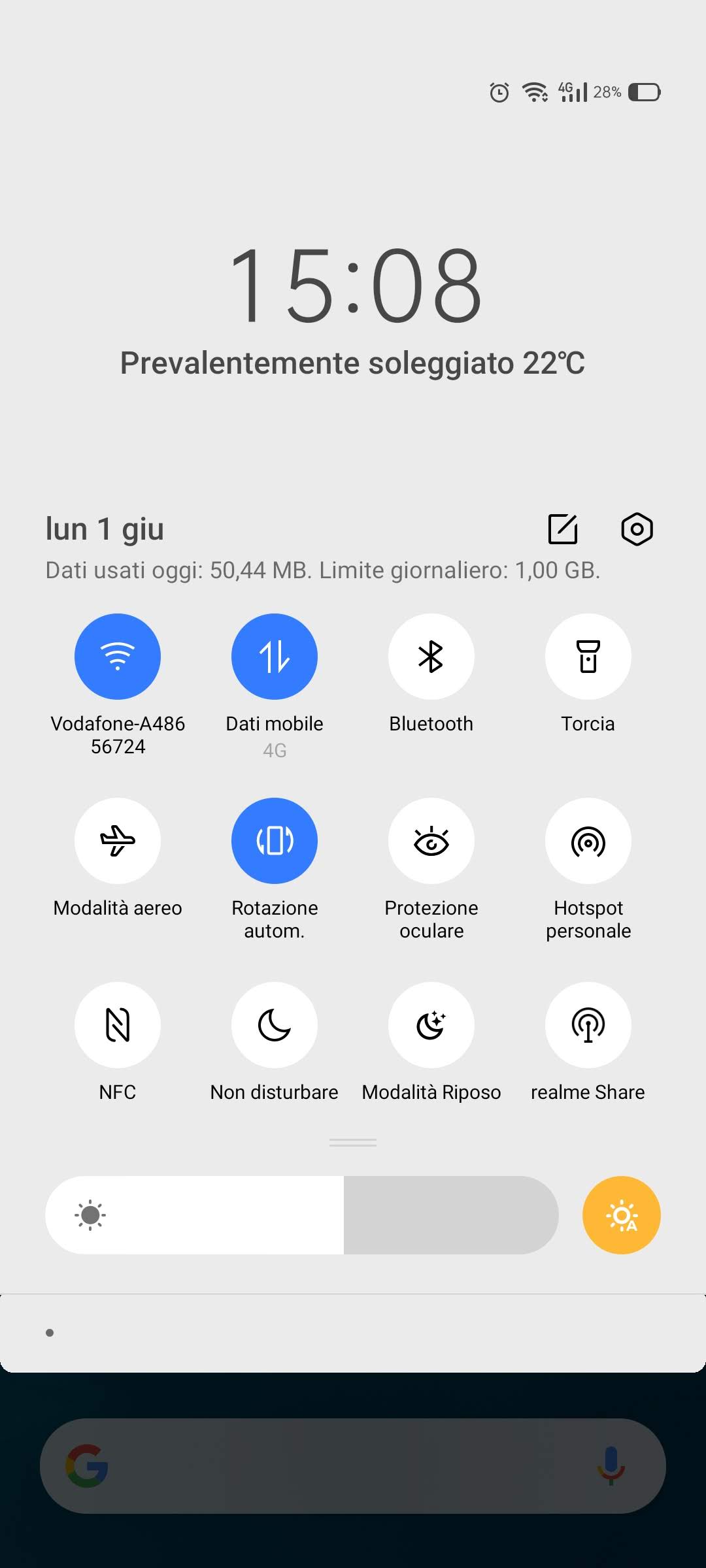Viewport: 706px width, 1568px height.
Task: Open the daily data usage details
Action: pos(322,570)
